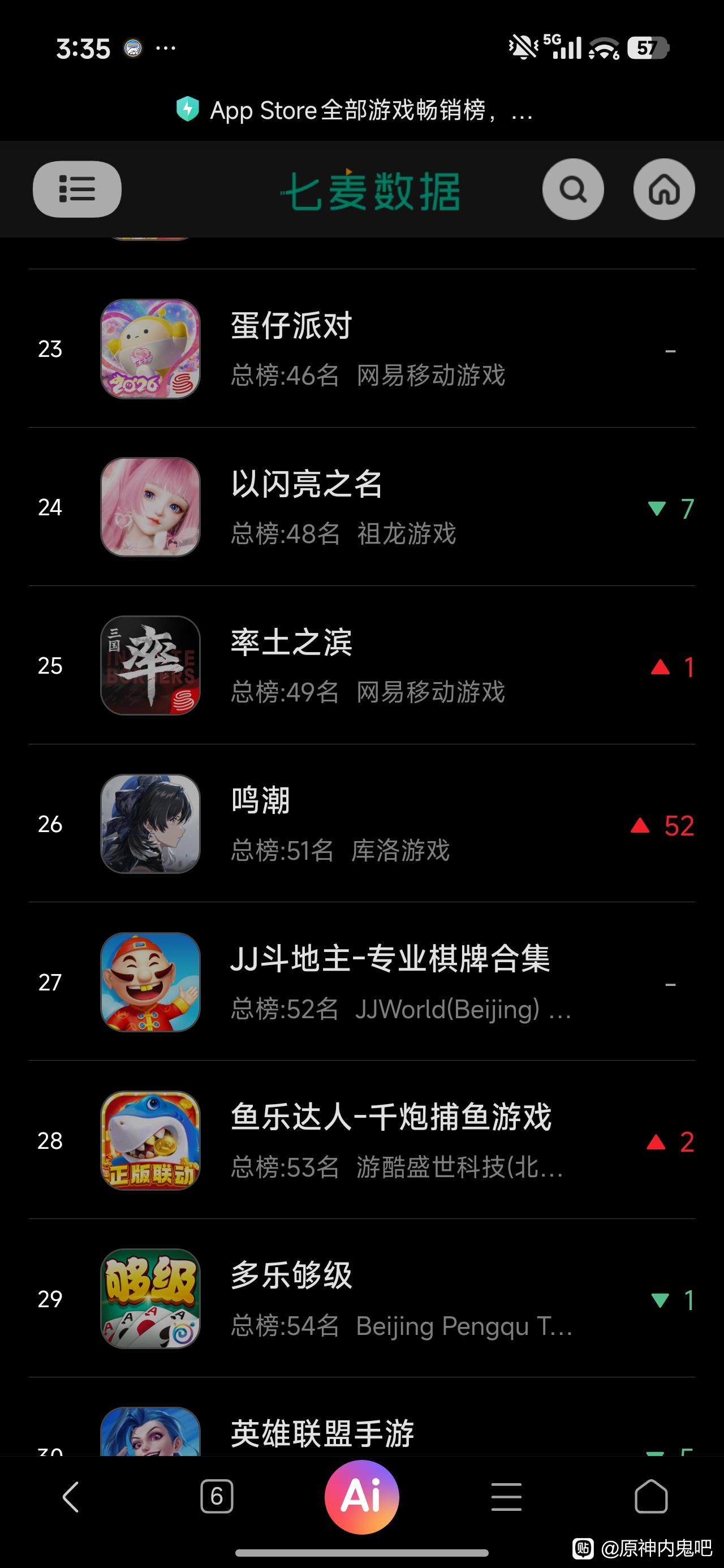724x1568 pixels.
Task: View details for 率土之滨
Action: tap(361, 665)
